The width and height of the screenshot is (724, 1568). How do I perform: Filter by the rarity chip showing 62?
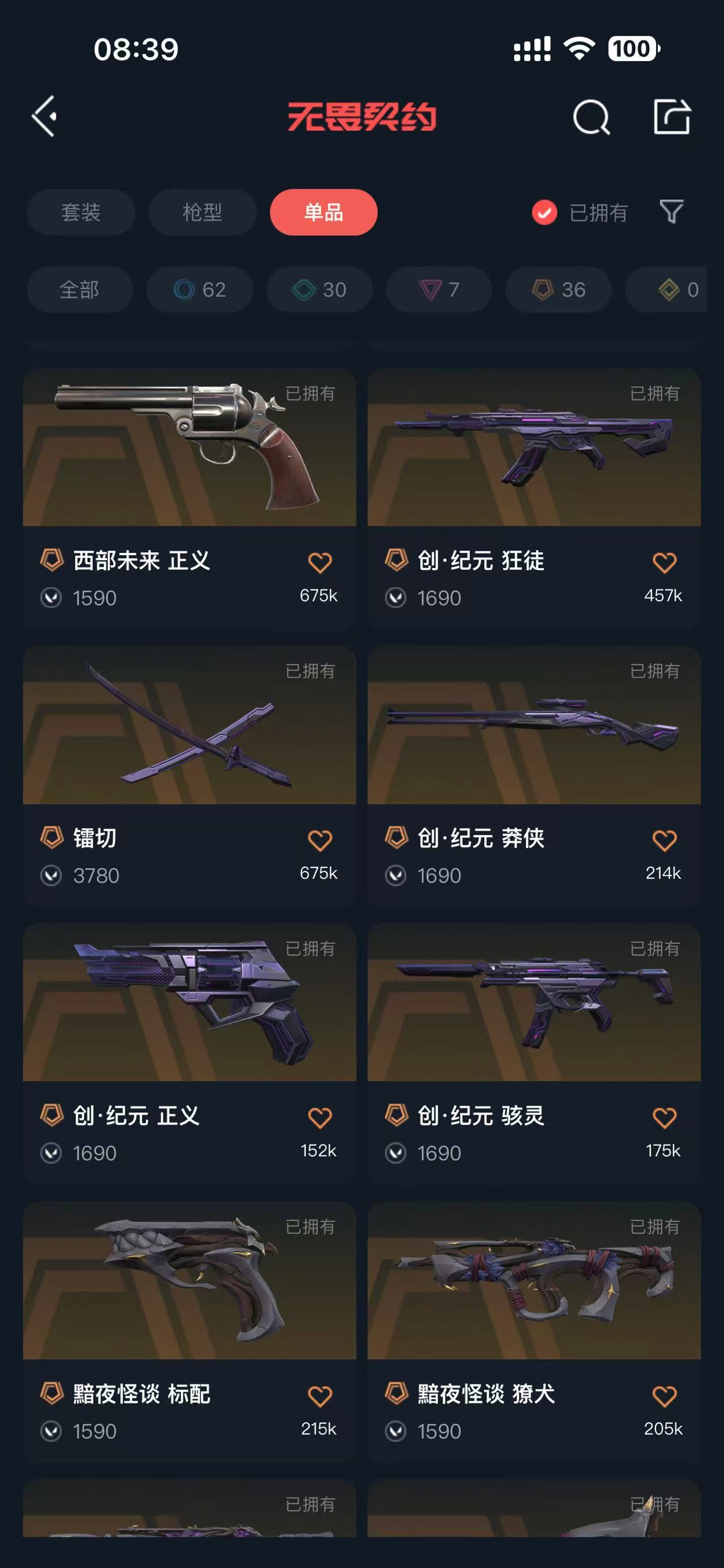click(x=200, y=290)
